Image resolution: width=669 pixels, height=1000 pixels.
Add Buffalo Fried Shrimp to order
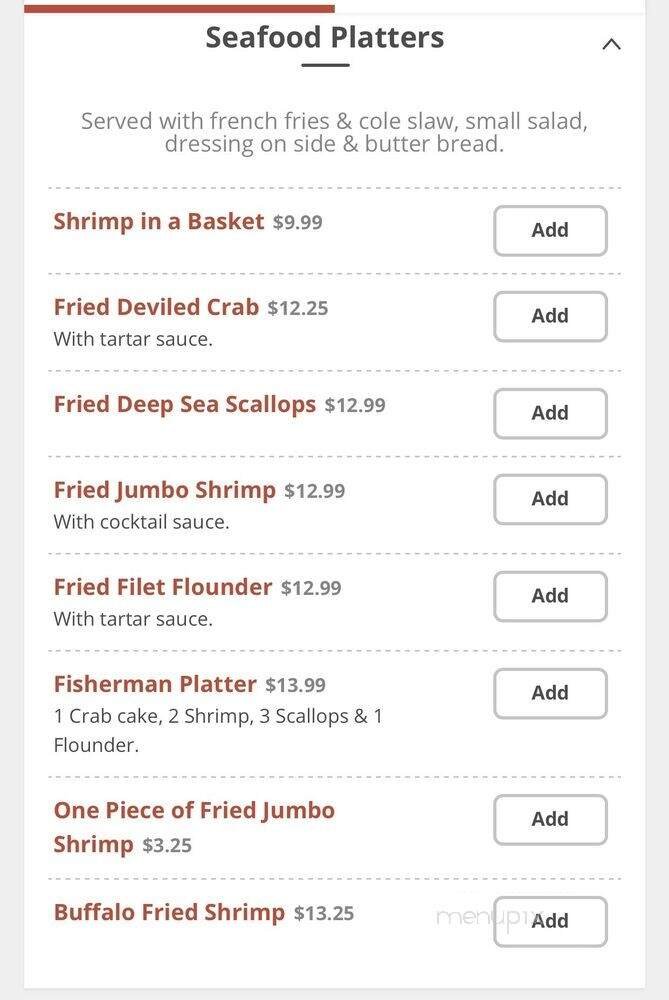(550, 921)
